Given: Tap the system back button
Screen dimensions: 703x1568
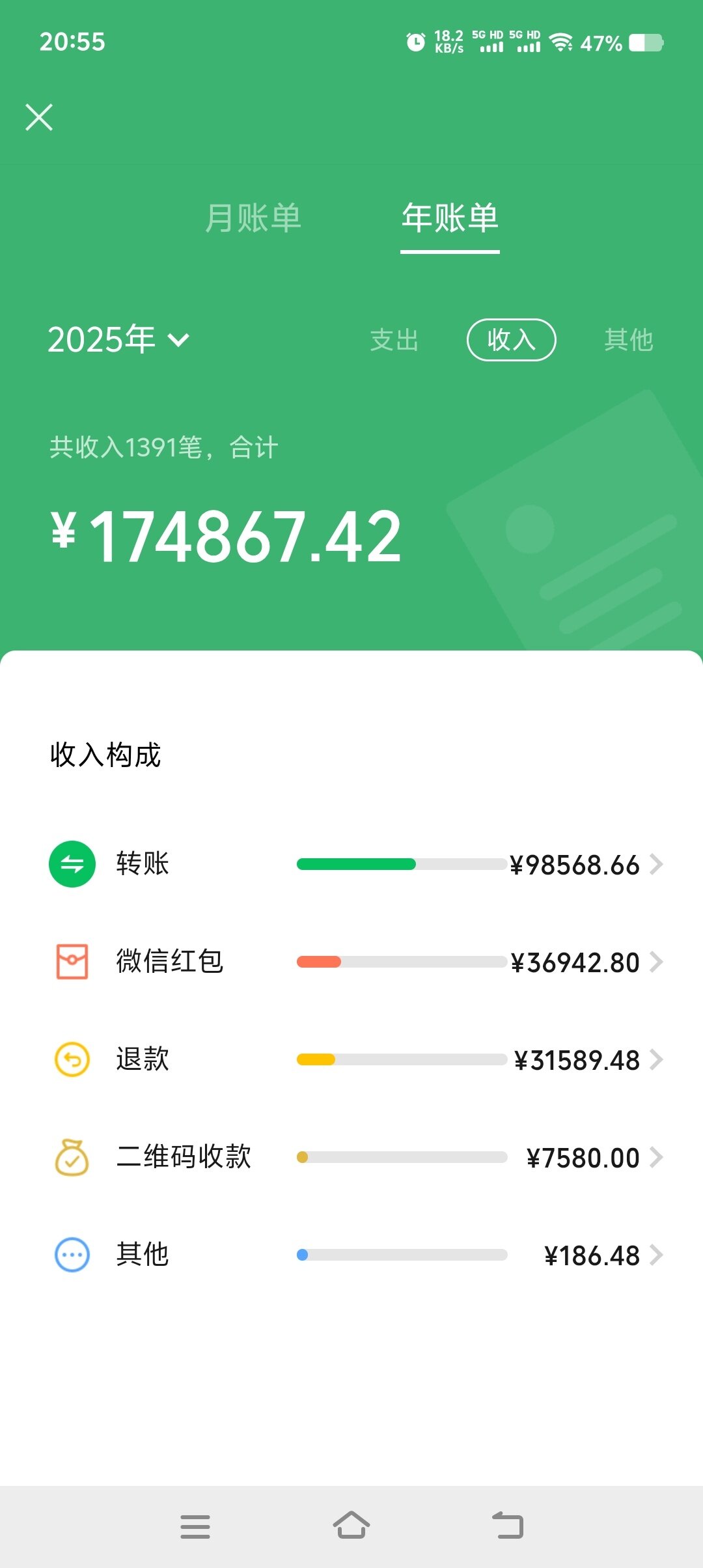Looking at the screenshot, I should [508, 1526].
